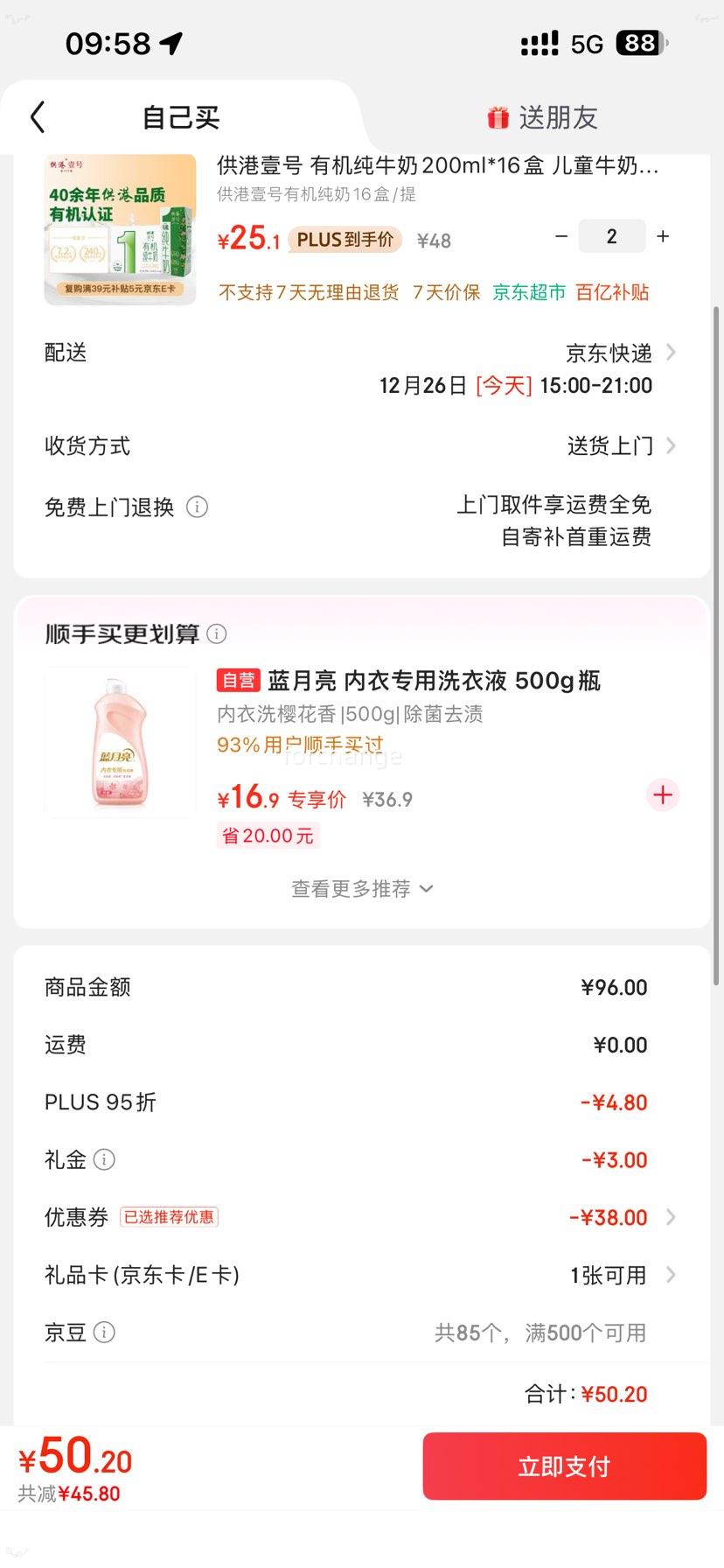View the 礼金 info icon explanation

coord(104,1159)
